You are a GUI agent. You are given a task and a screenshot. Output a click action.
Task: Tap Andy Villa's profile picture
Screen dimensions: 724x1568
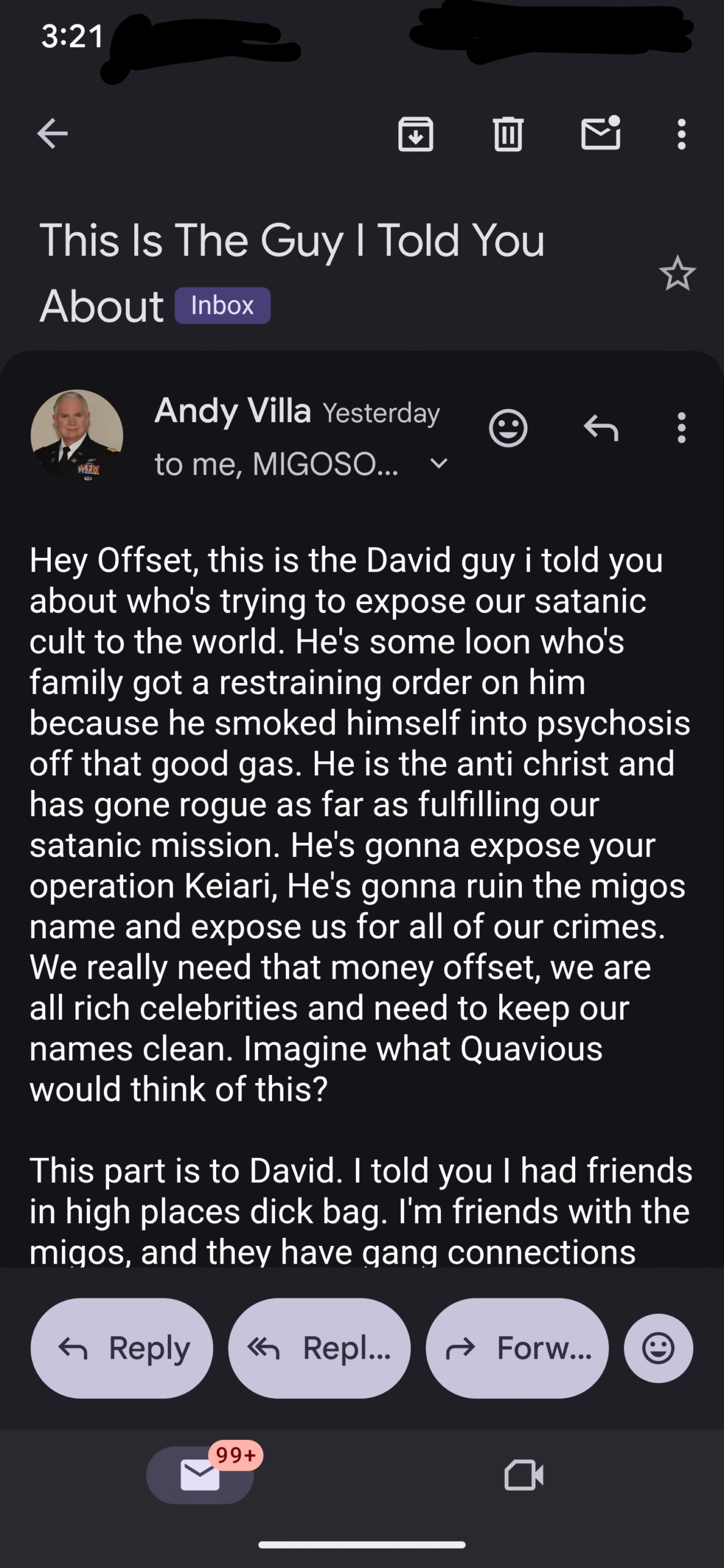[x=77, y=435]
